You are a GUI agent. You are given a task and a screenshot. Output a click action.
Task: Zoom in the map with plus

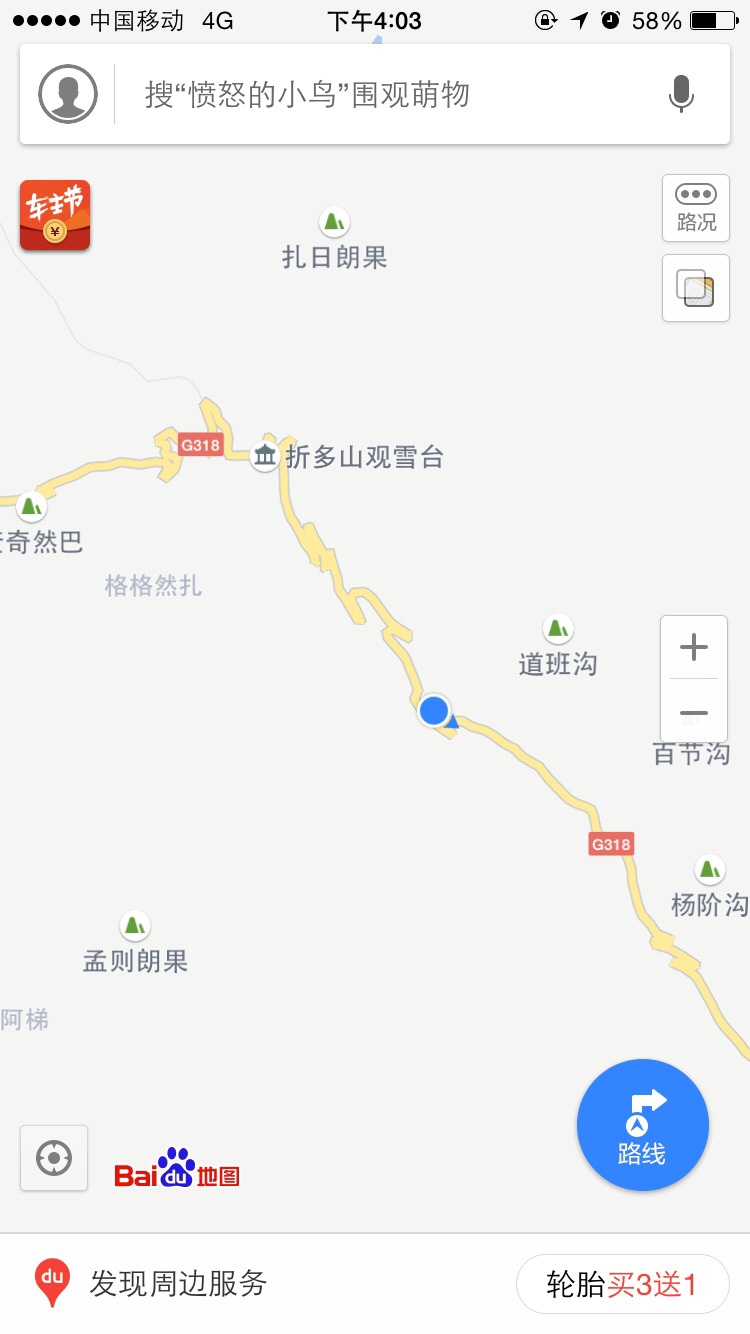[x=694, y=648]
